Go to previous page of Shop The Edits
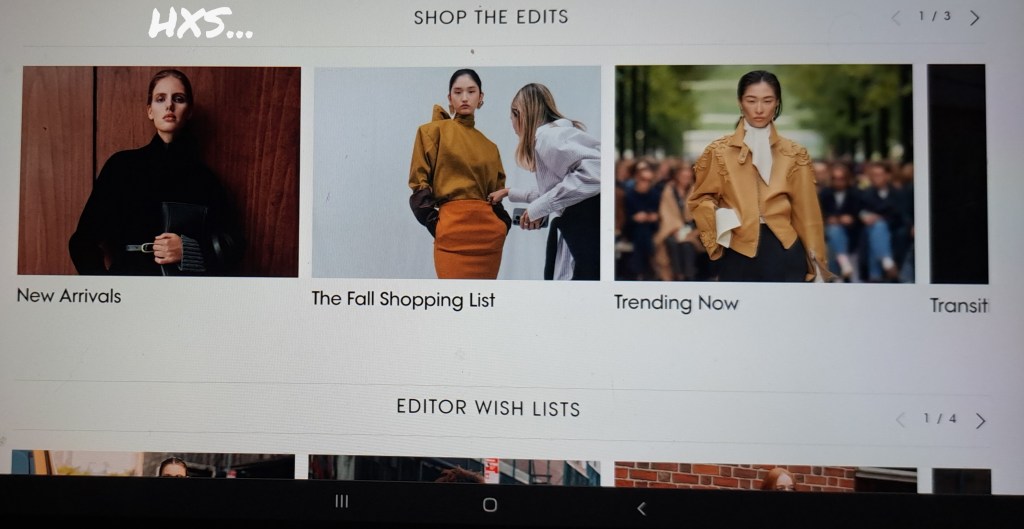1024x529 pixels. coord(895,18)
